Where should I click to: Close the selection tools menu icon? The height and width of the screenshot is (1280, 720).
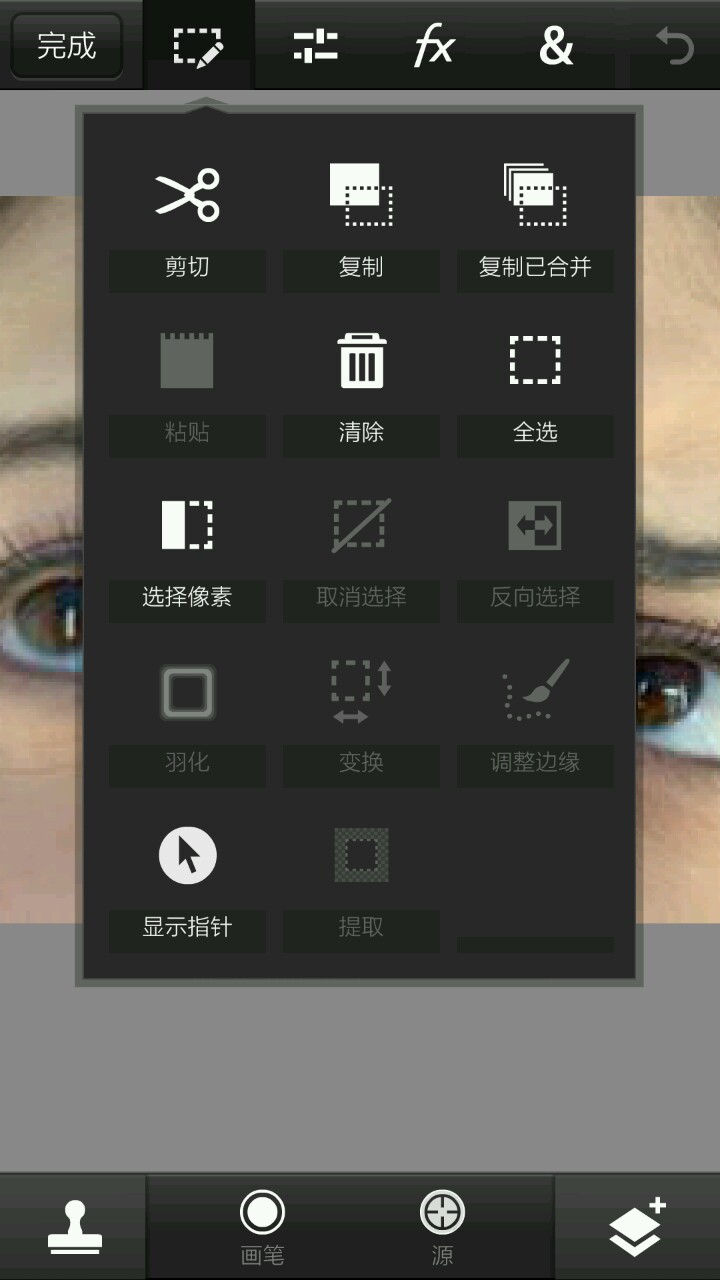click(198, 46)
